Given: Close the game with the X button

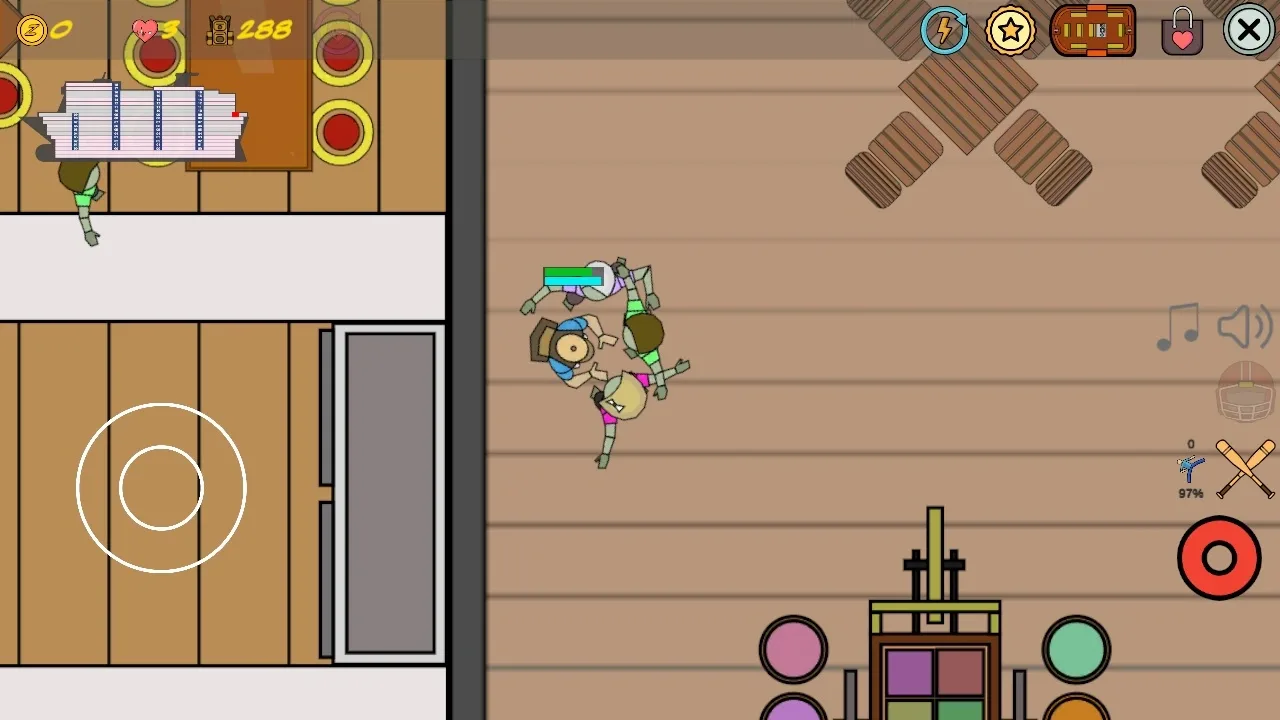Looking at the screenshot, I should (x=1249, y=30).
